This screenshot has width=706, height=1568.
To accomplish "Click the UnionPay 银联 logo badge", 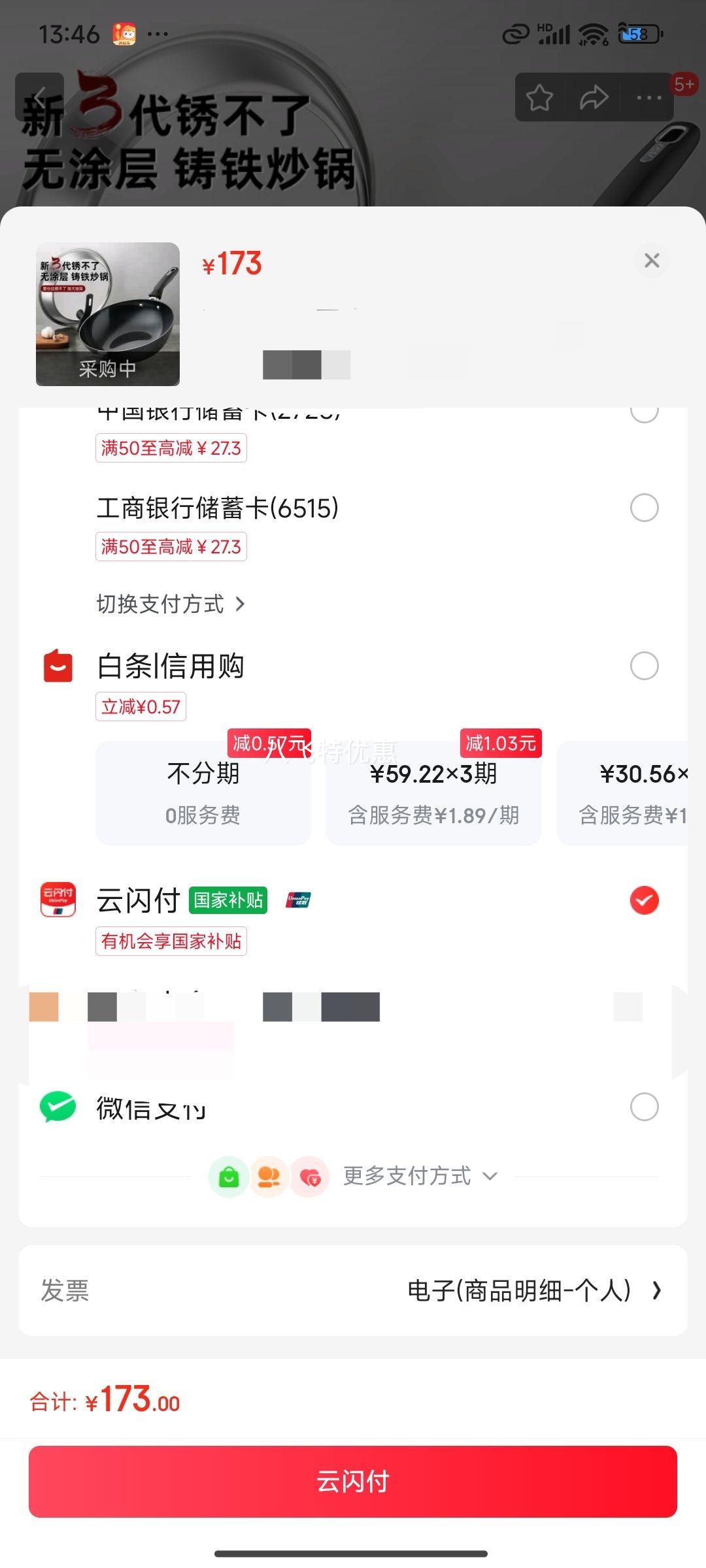I will click(297, 900).
